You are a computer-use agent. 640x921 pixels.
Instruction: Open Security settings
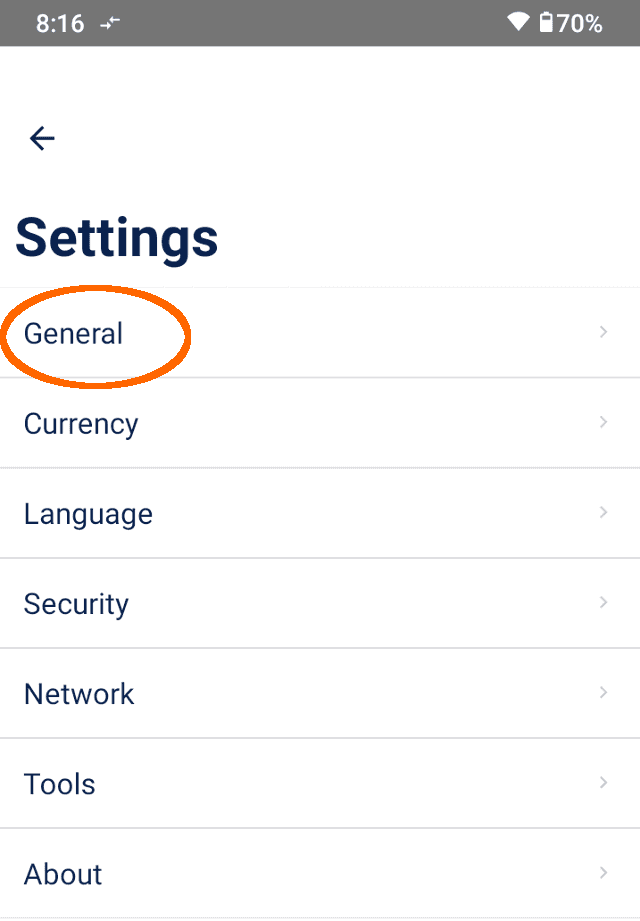(76, 604)
